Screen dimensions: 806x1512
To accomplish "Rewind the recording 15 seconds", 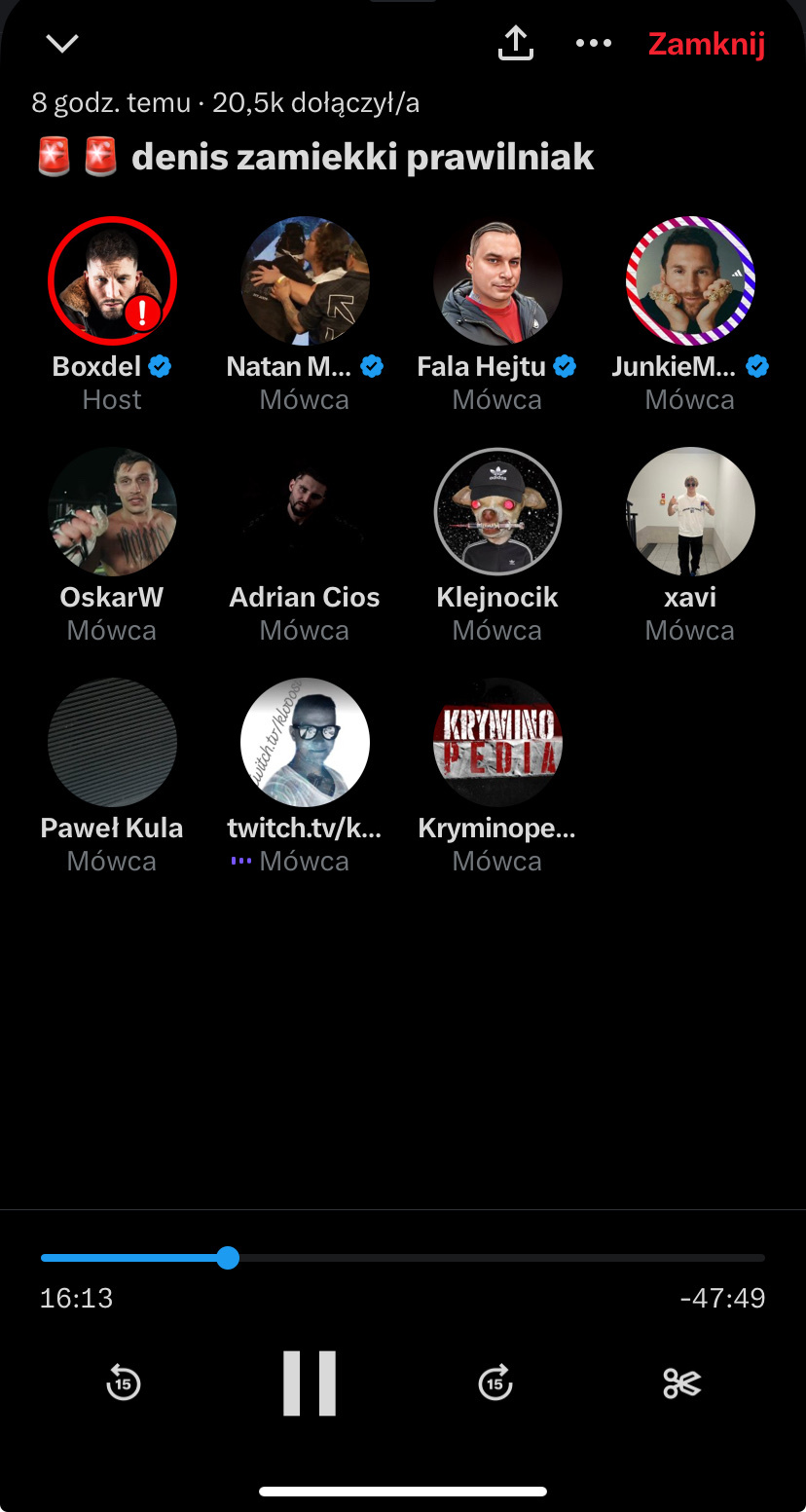I will 124,1383.
